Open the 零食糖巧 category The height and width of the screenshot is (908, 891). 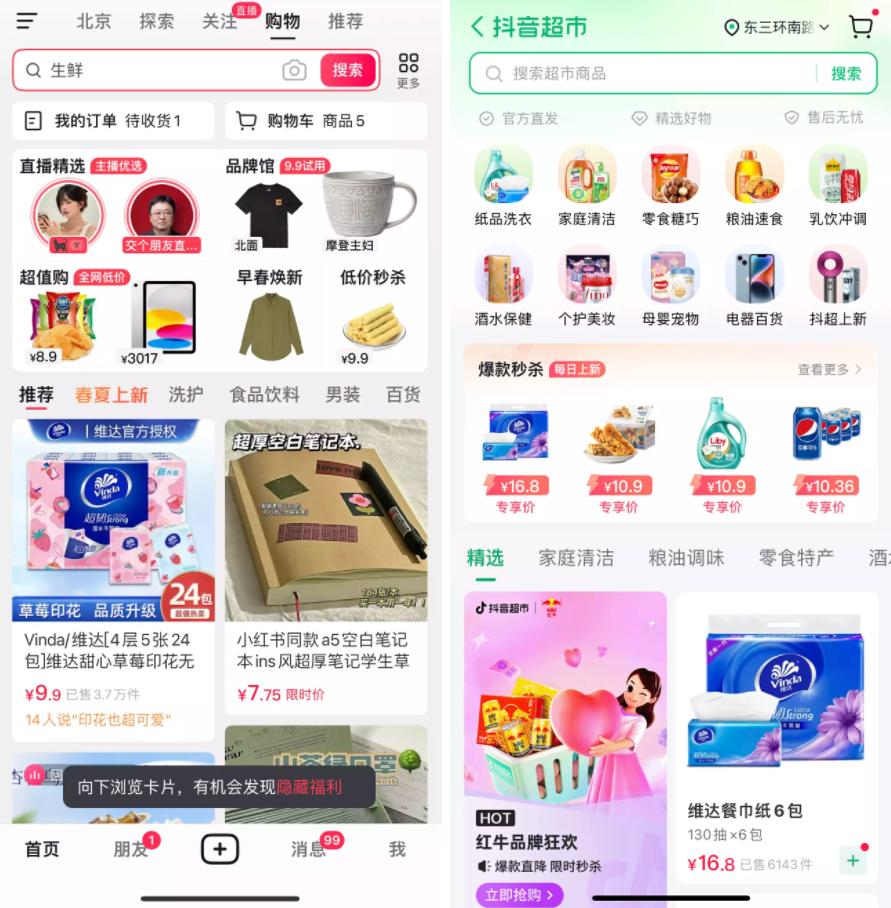click(x=670, y=186)
